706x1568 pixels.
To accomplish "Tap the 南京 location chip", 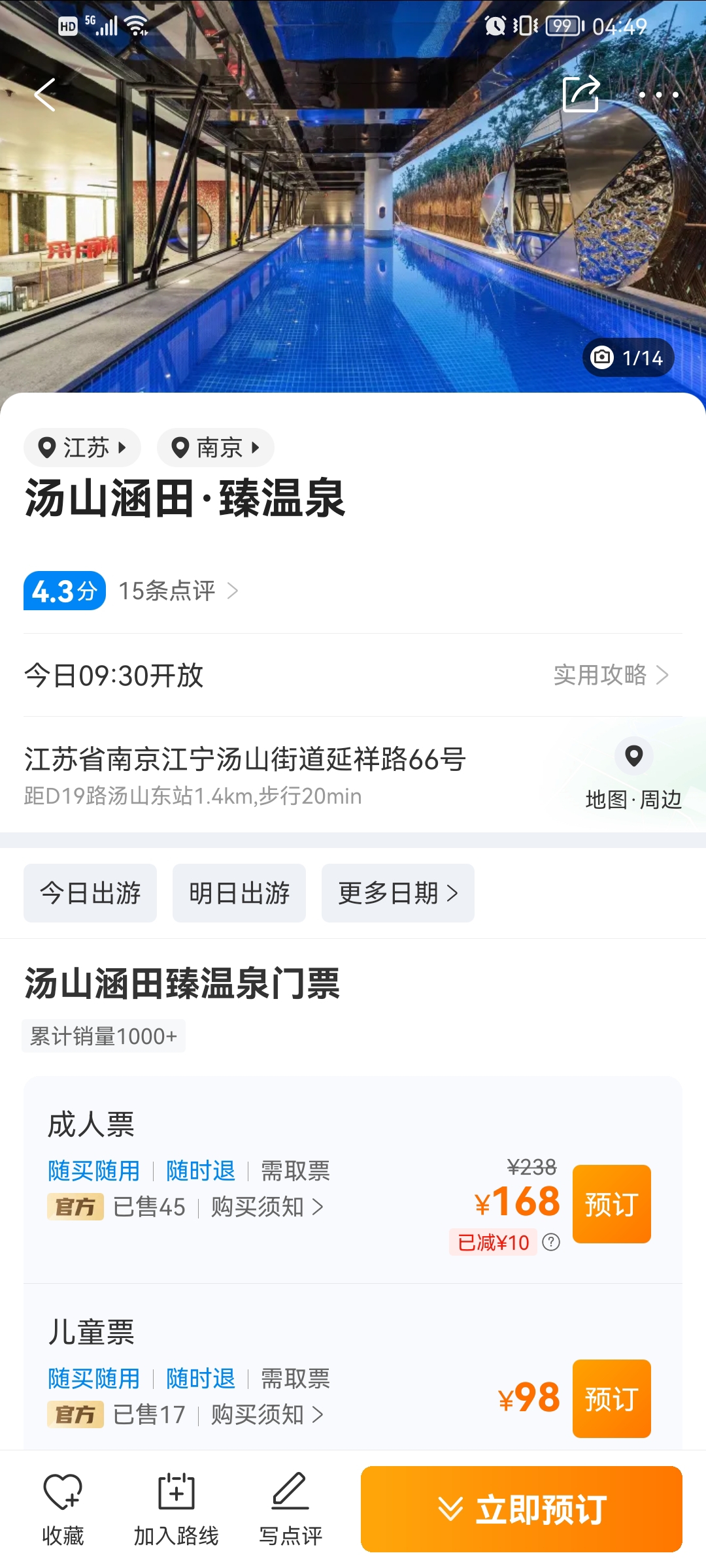I will [x=215, y=448].
